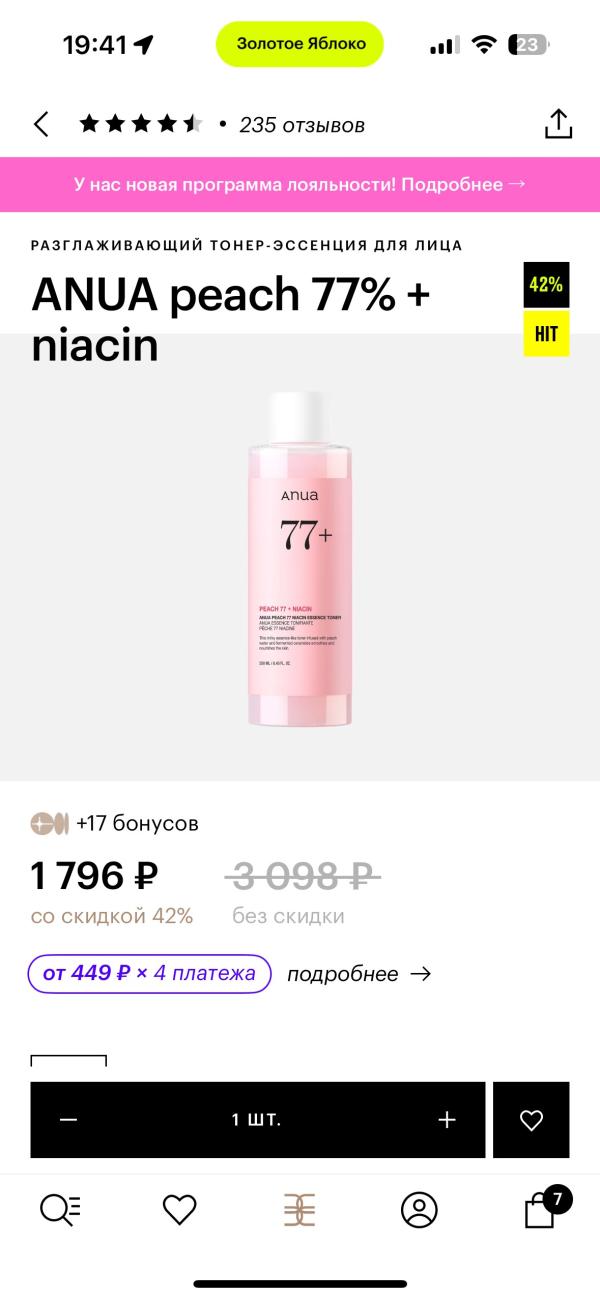Image resolution: width=600 pixels, height=1300 pixels.
Task: Open the shopping bag with 7 items
Action: [x=541, y=1209]
